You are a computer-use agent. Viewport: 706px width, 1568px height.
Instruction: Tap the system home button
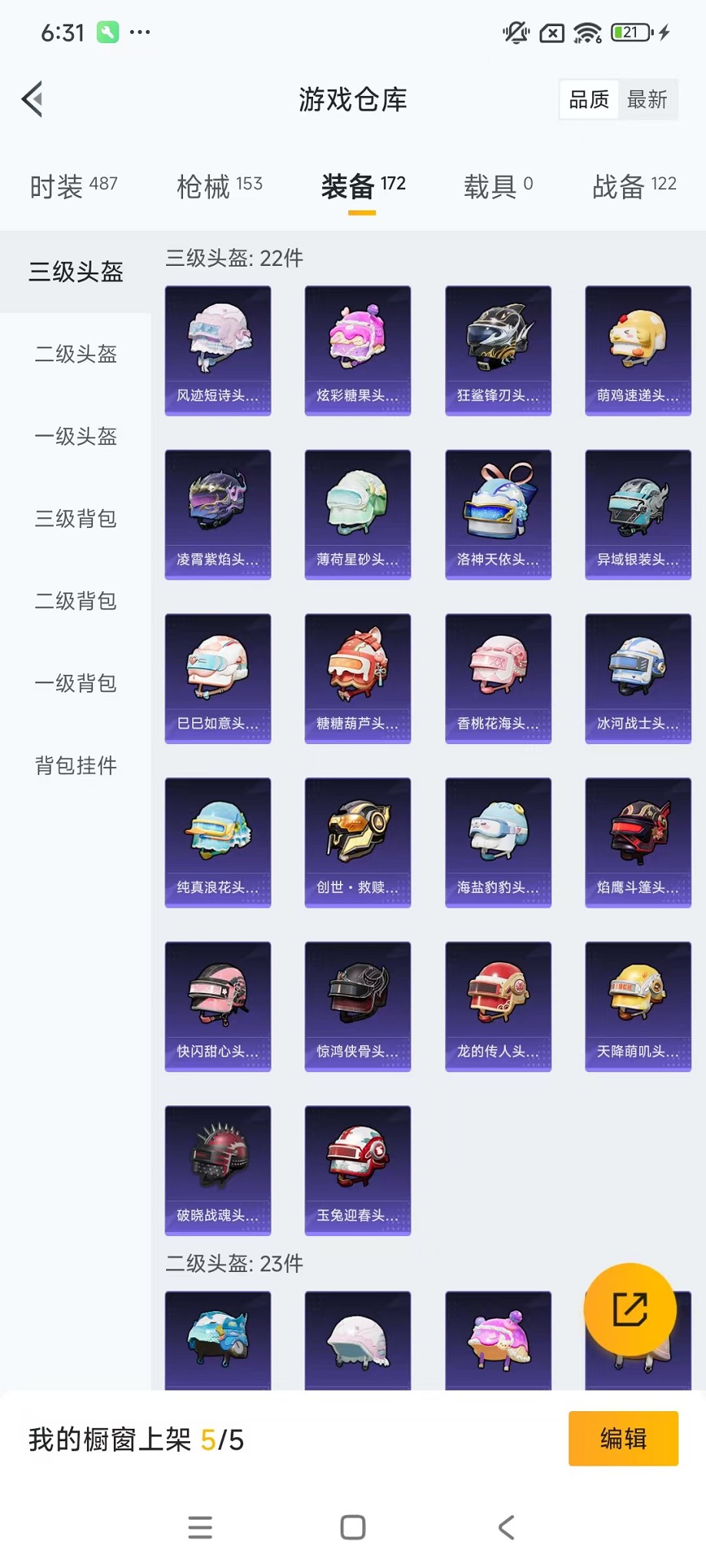coord(353,1527)
